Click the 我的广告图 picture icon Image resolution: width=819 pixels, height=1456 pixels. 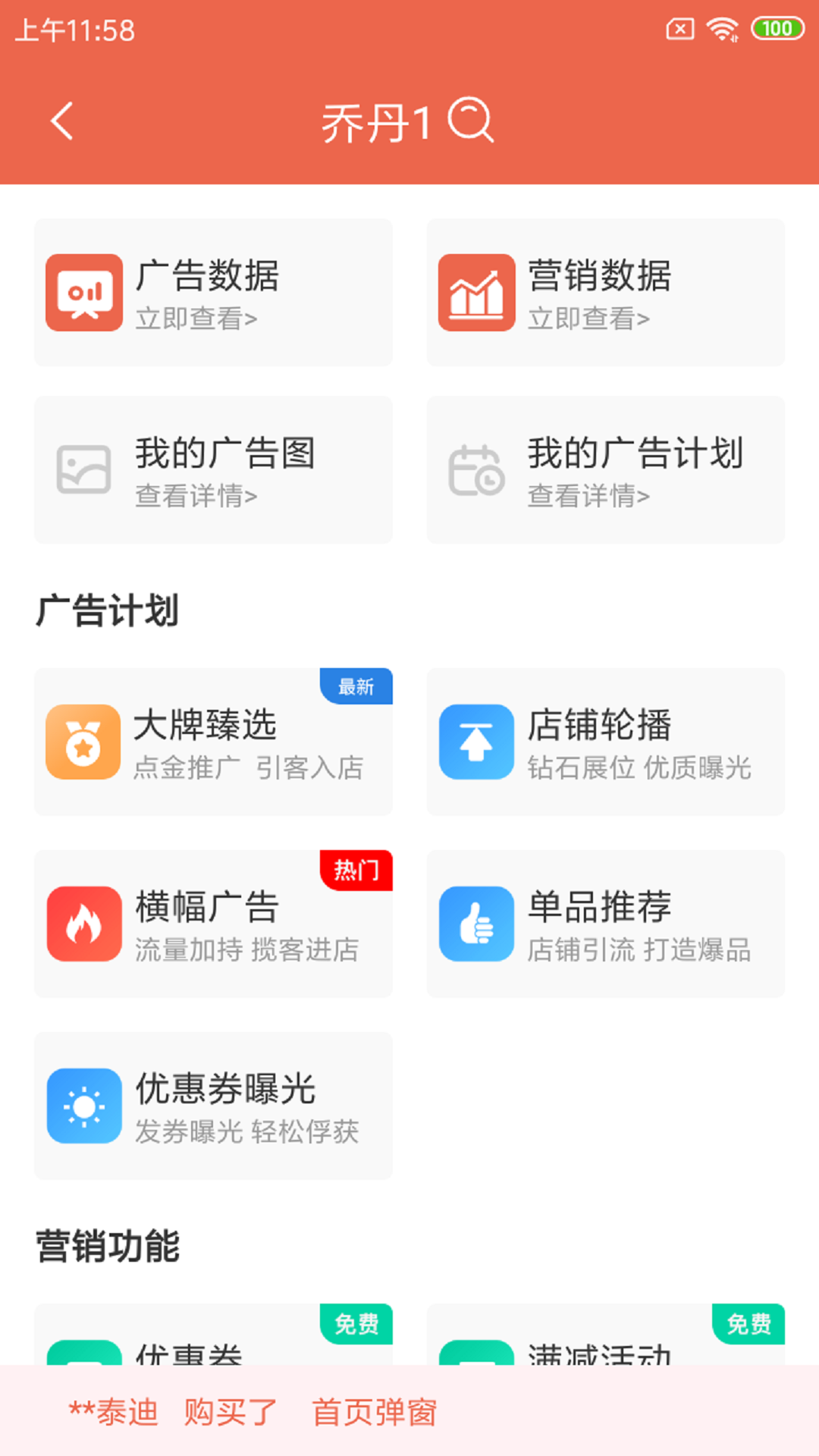pos(84,470)
